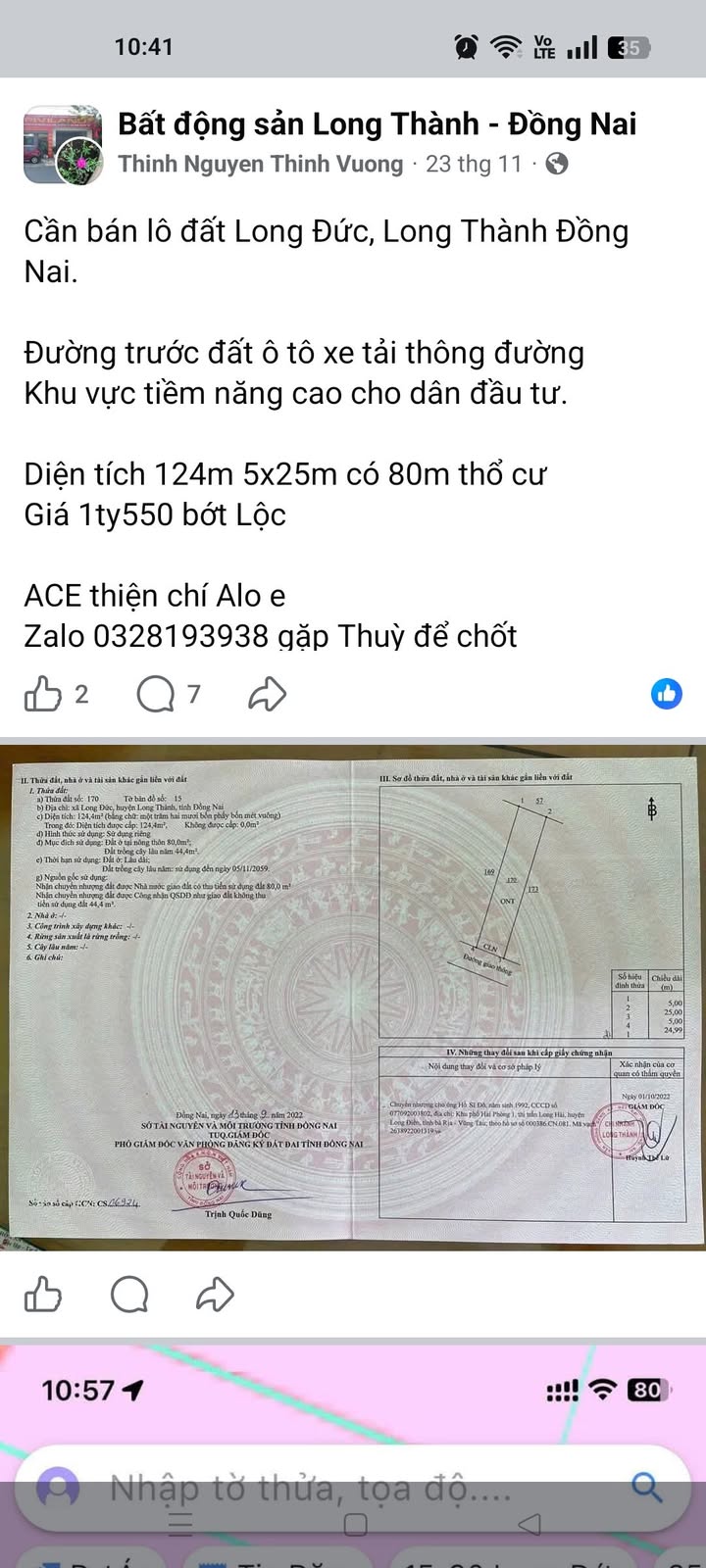Image resolution: width=706 pixels, height=1568 pixels.
Task: Open Thinh Nguyen Thinh Vuong's profile
Action: [261, 164]
